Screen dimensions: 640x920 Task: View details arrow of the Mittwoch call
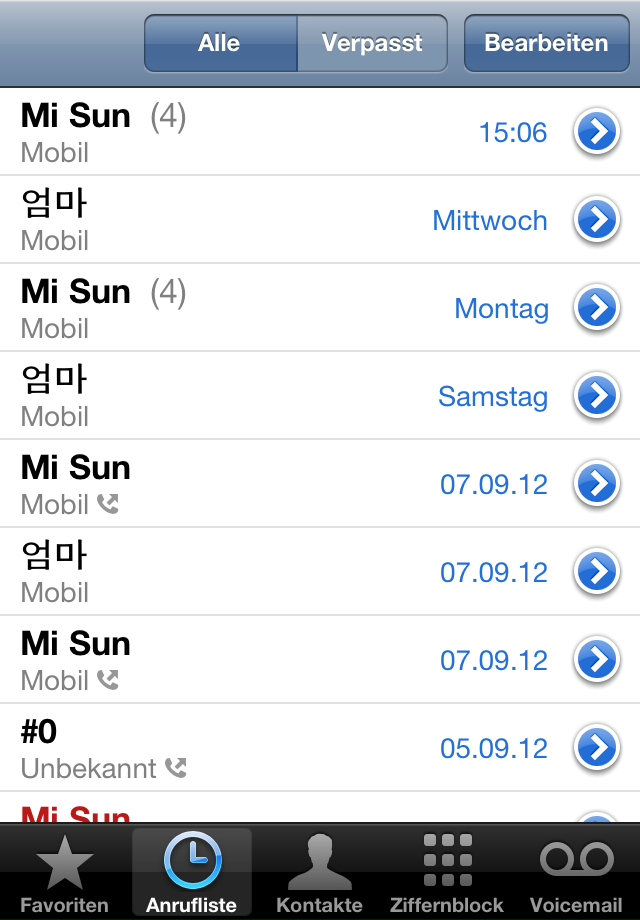pos(597,221)
